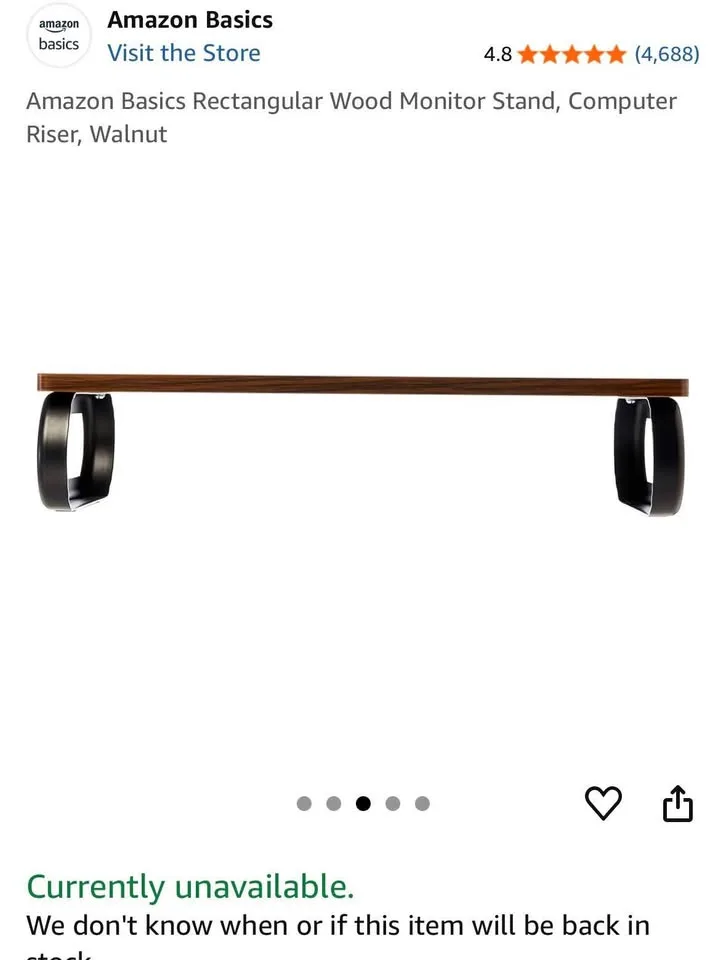Open the product title link
726x960 pixels.
pos(352,117)
